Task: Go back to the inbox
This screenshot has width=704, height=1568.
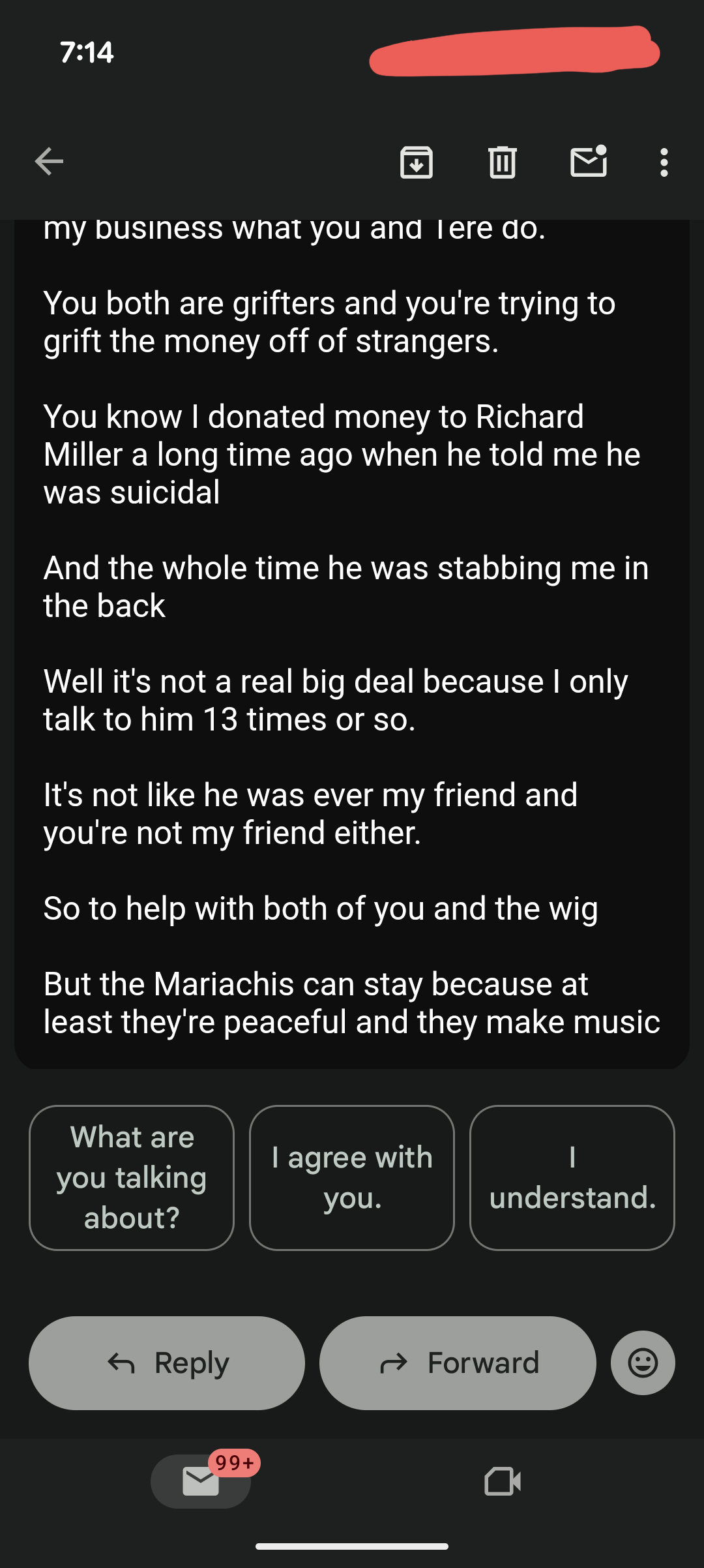Action: tap(49, 162)
